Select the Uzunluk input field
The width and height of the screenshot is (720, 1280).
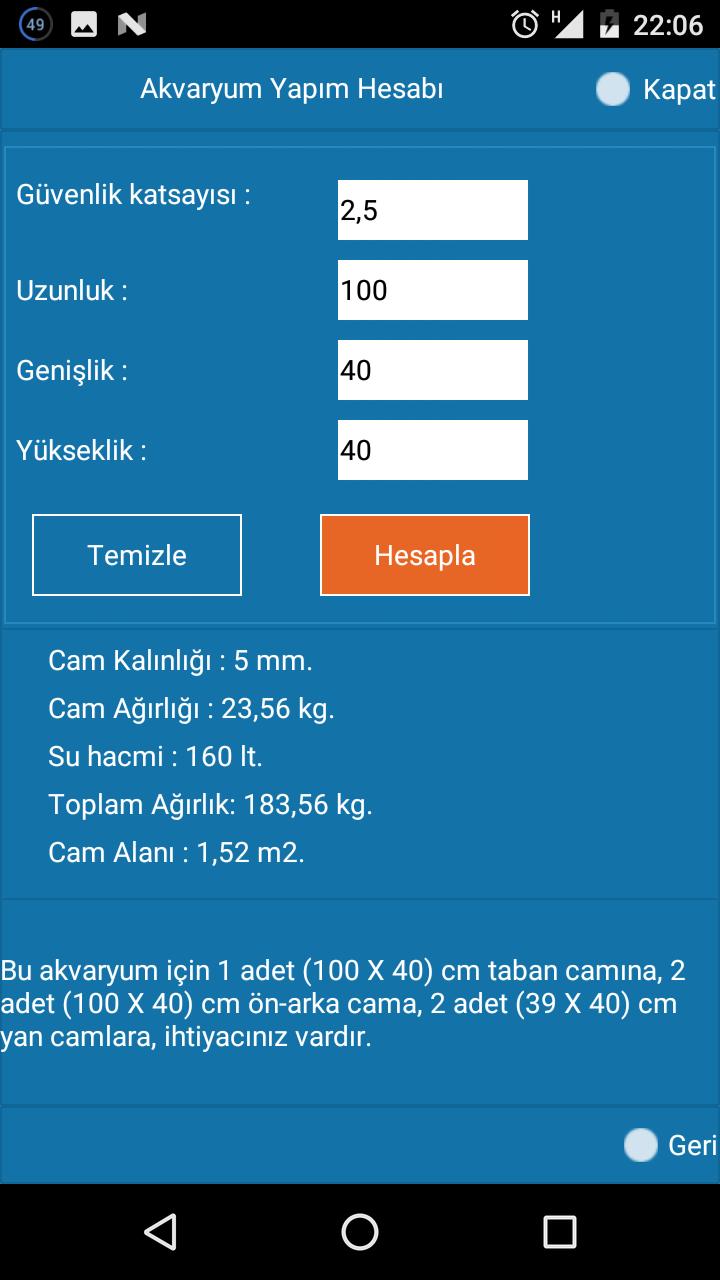click(x=433, y=290)
